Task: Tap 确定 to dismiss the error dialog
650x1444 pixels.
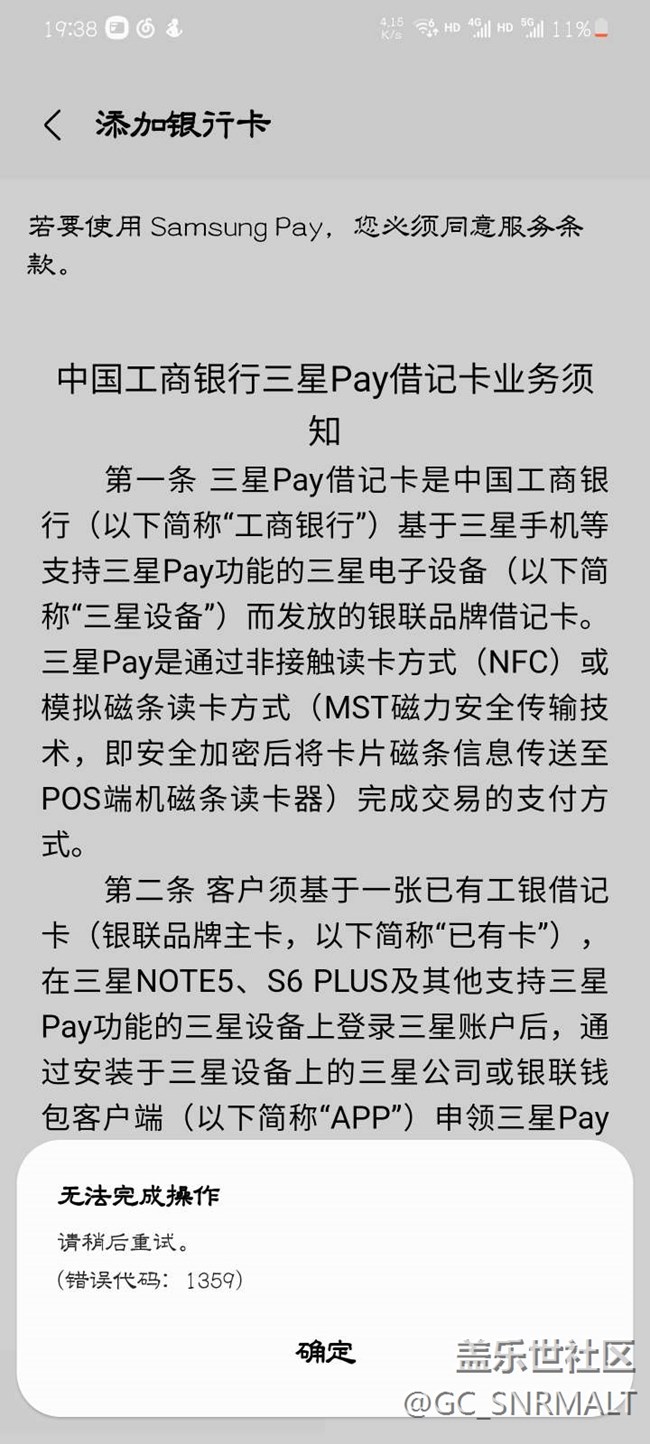Action: tap(326, 1352)
